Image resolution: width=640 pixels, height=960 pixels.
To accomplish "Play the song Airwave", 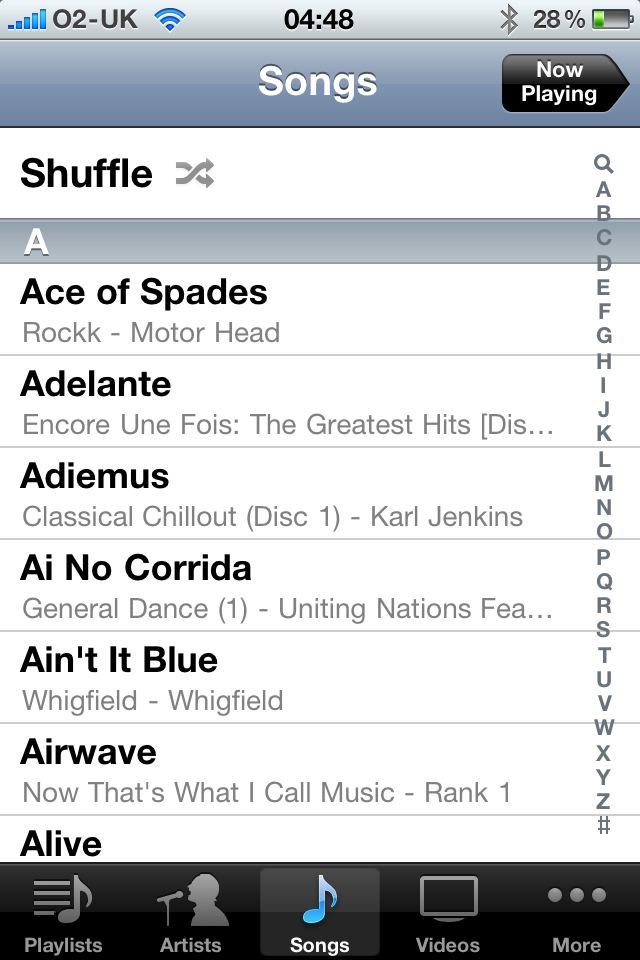I will pos(290,769).
